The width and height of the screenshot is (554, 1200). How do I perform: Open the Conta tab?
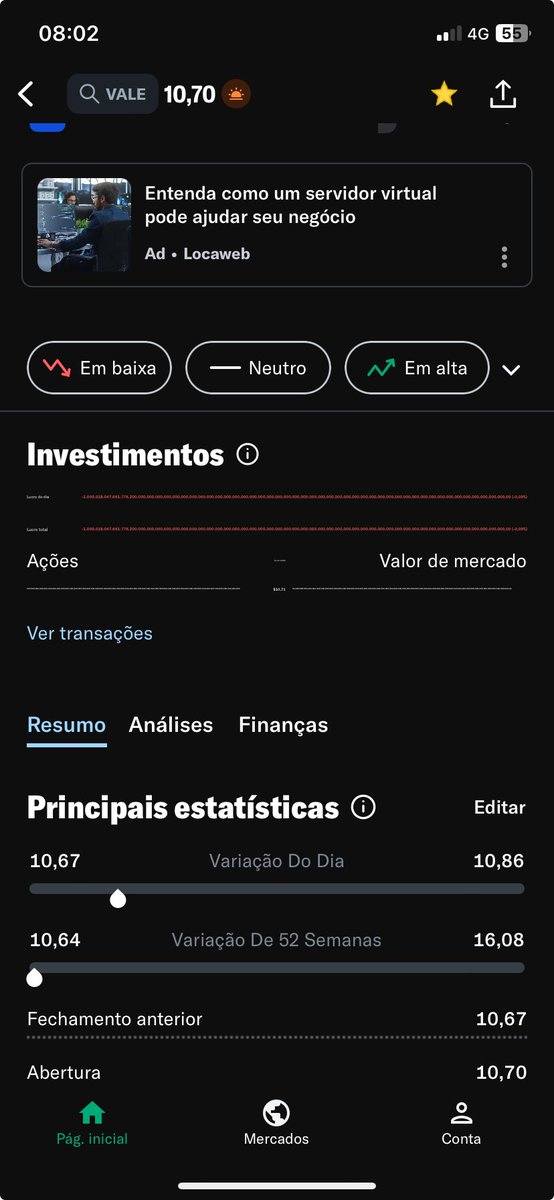point(461,1124)
